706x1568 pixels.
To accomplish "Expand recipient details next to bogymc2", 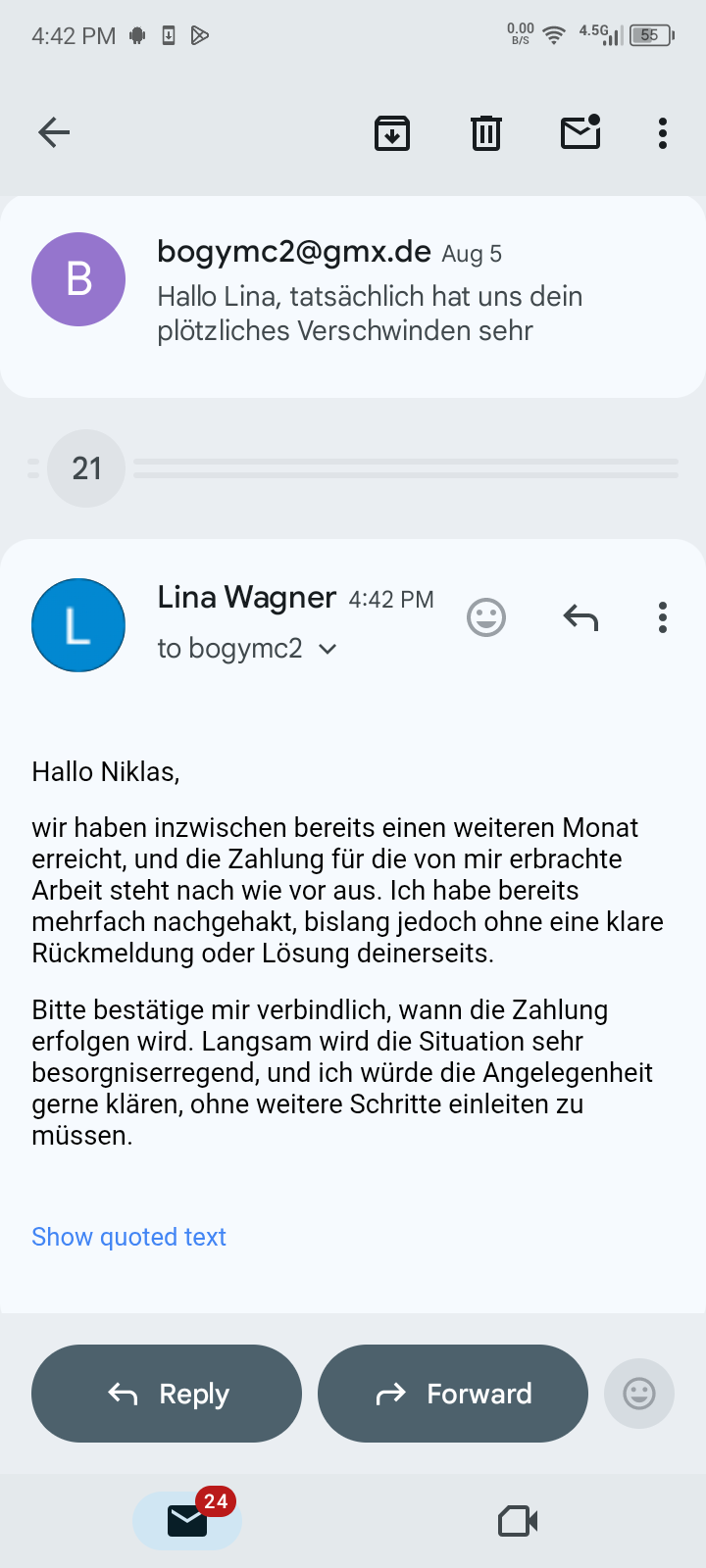I will [x=328, y=649].
